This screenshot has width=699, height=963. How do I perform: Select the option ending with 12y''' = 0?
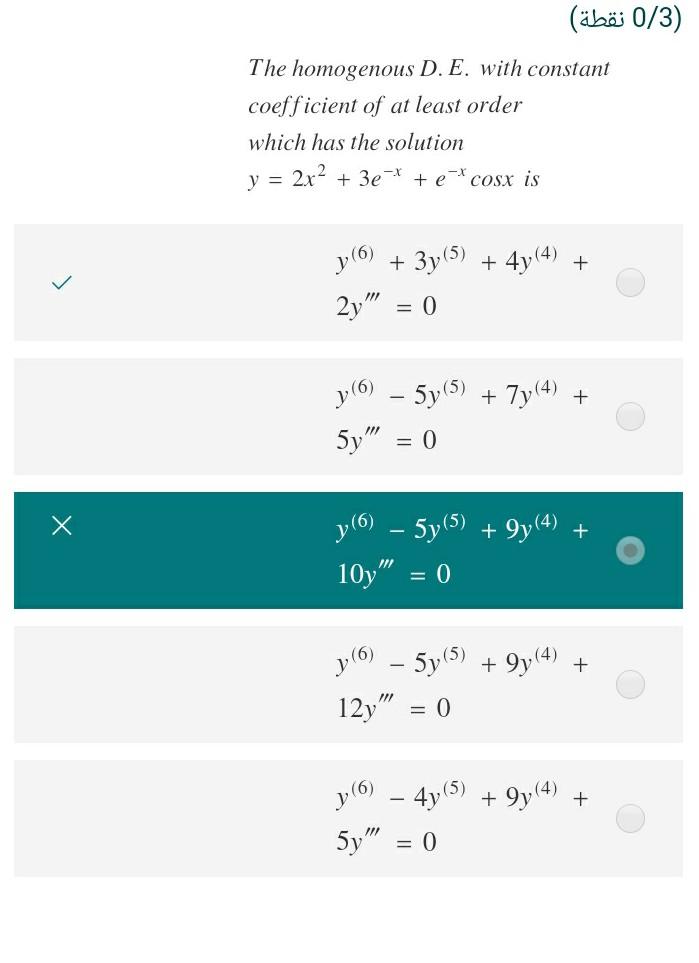pos(630,684)
